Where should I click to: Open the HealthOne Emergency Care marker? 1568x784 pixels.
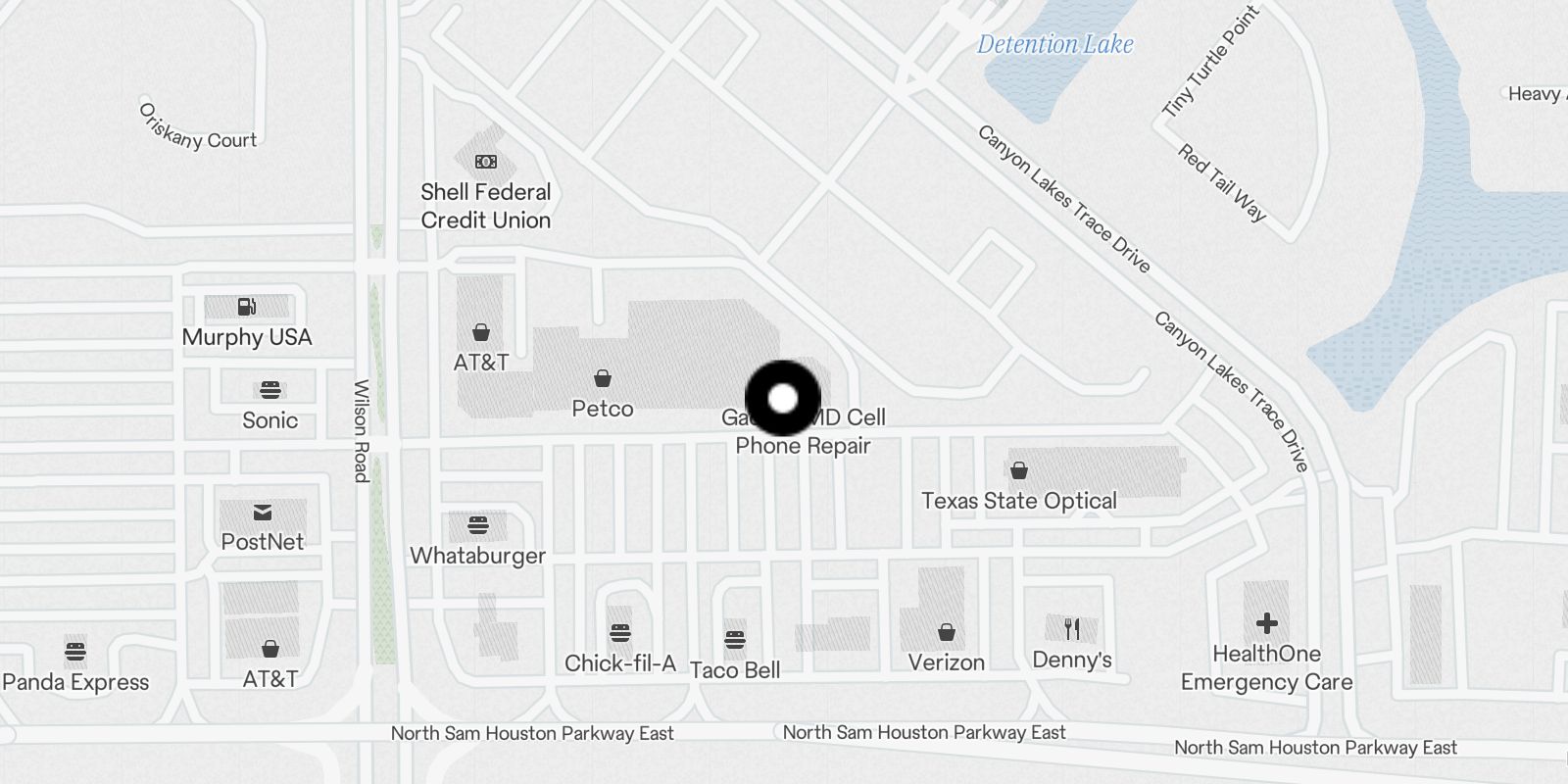coord(1267,623)
